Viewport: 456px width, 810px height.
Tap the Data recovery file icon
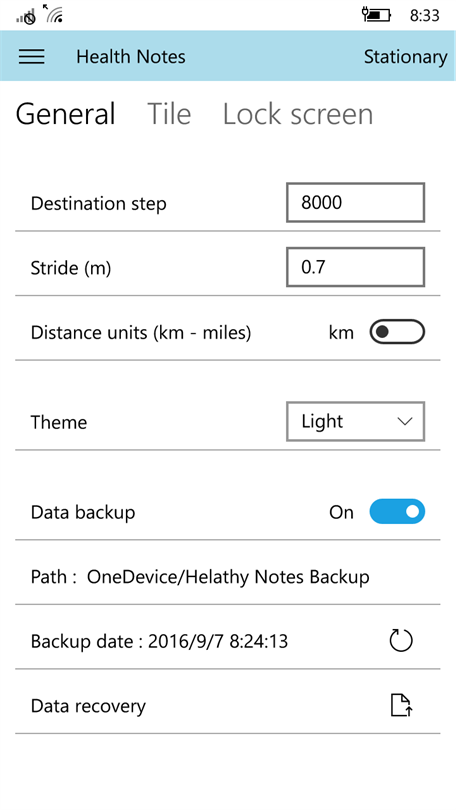[401, 706]
